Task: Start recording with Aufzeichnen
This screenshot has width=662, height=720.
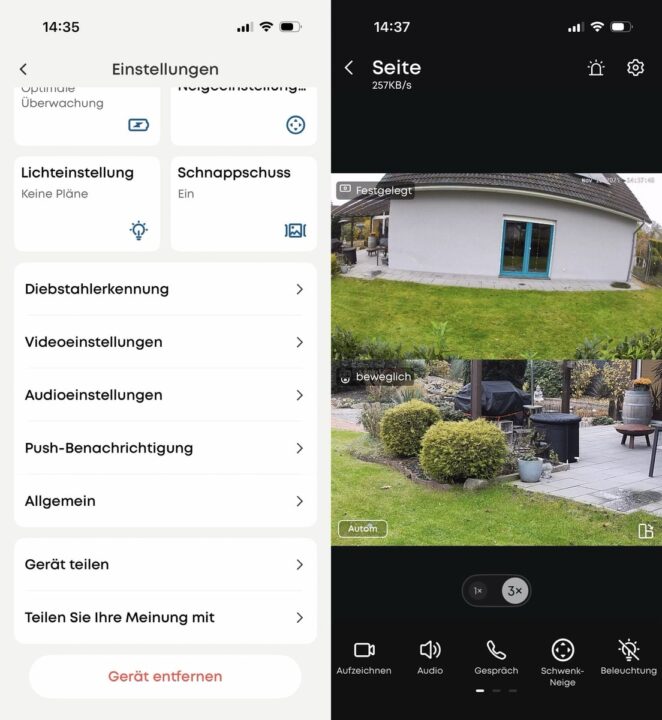Action: [364, 657]
